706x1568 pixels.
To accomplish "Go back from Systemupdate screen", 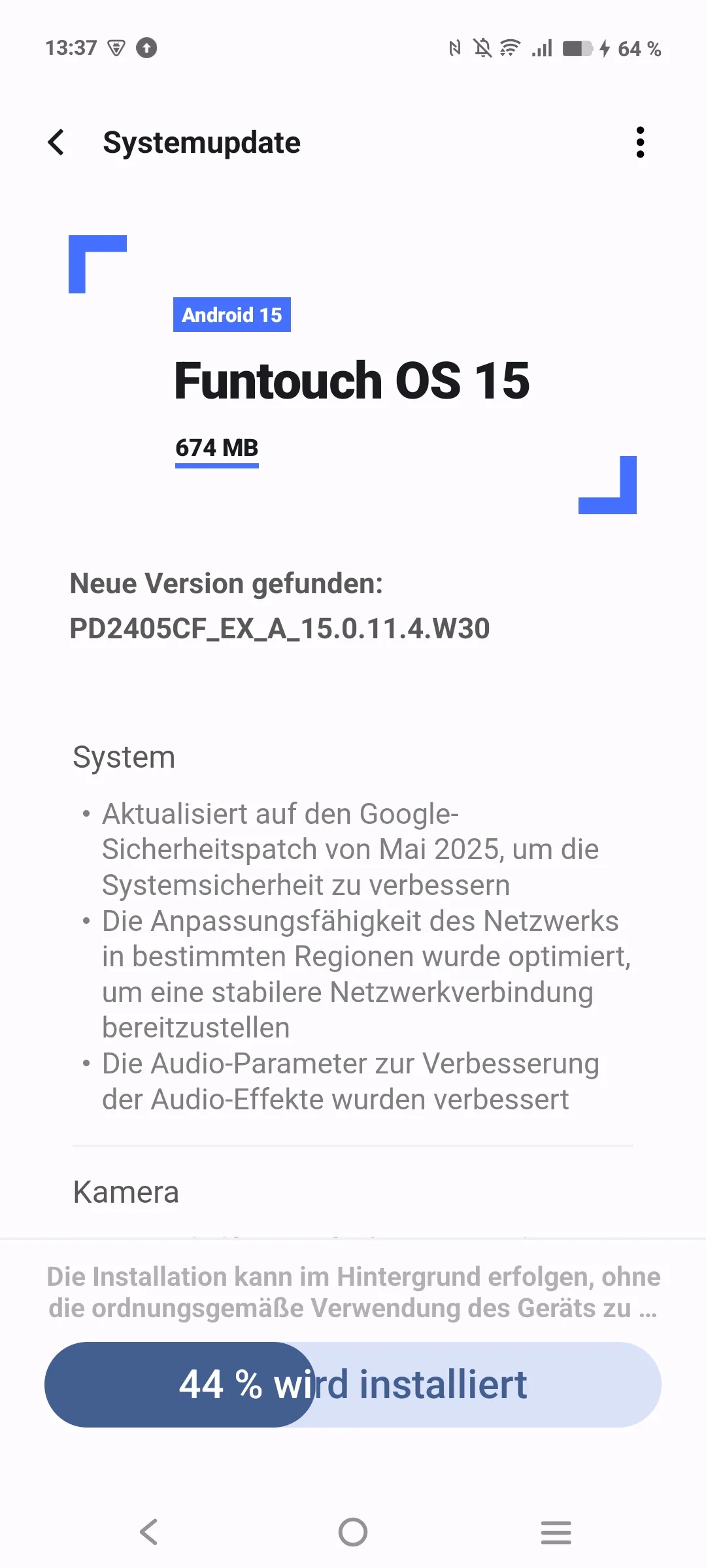I will click(x=57, y=142).
